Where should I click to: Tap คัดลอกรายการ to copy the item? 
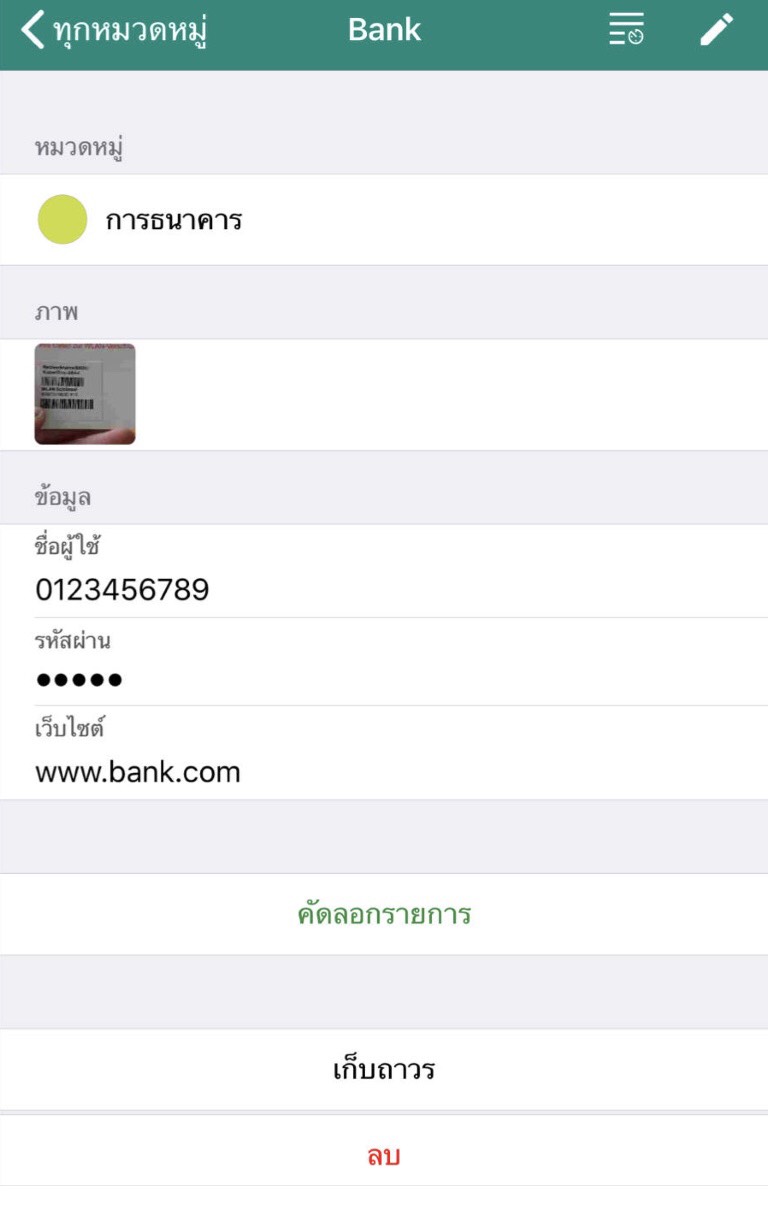point(384,914)
